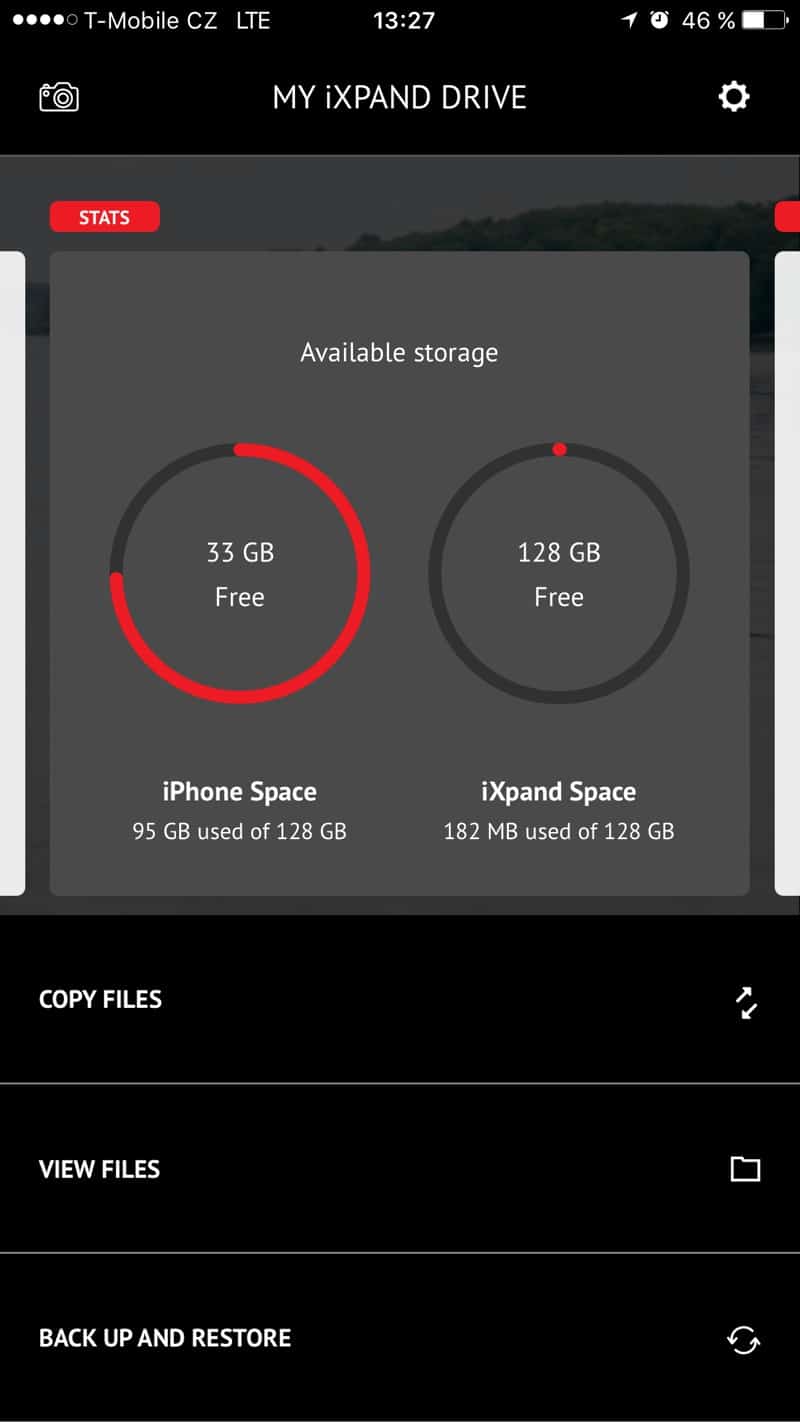Viewport: 800px width, 1422px height.
Task: Open the Copy Files option
Action: point(400,1000)
